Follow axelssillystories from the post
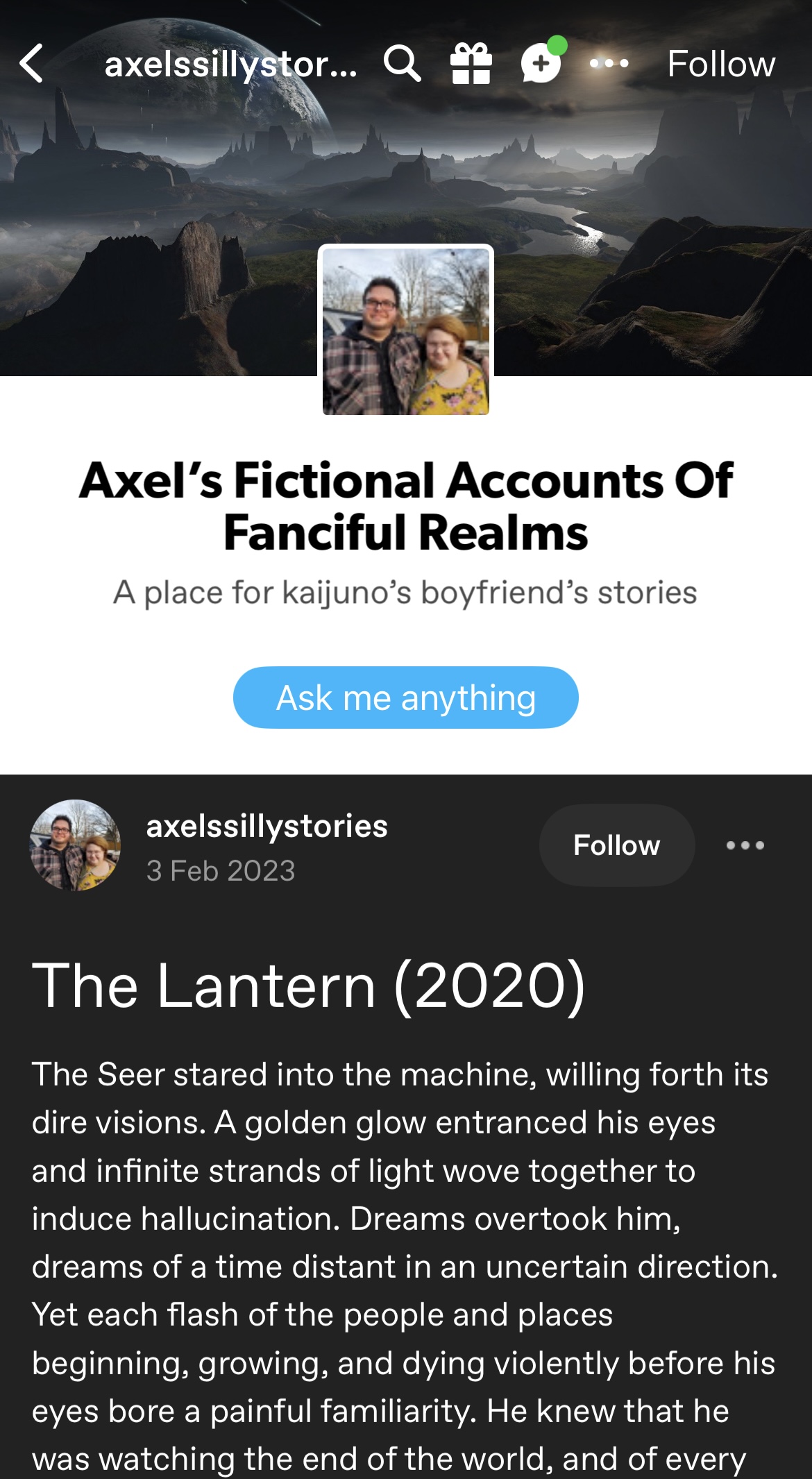This screenshot has height=1479, width=812. pos(617,845)
